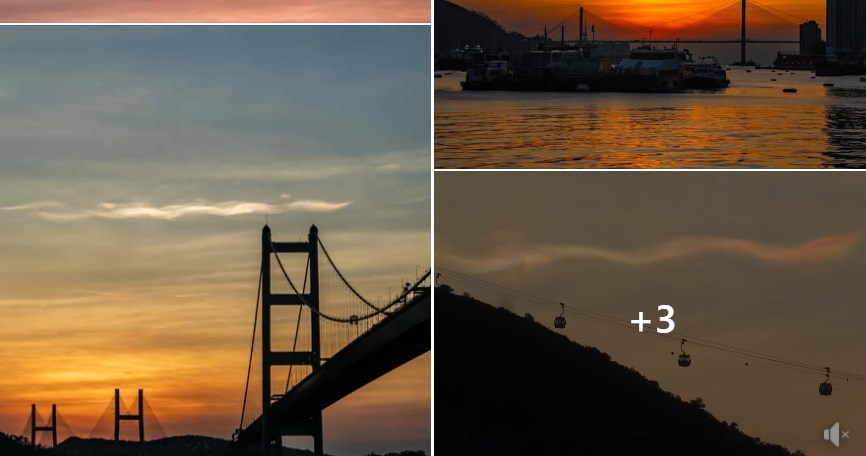Screen dimensions: 866x456
Task: Unmute sound with the speaker icon
Action: [836, 434]
